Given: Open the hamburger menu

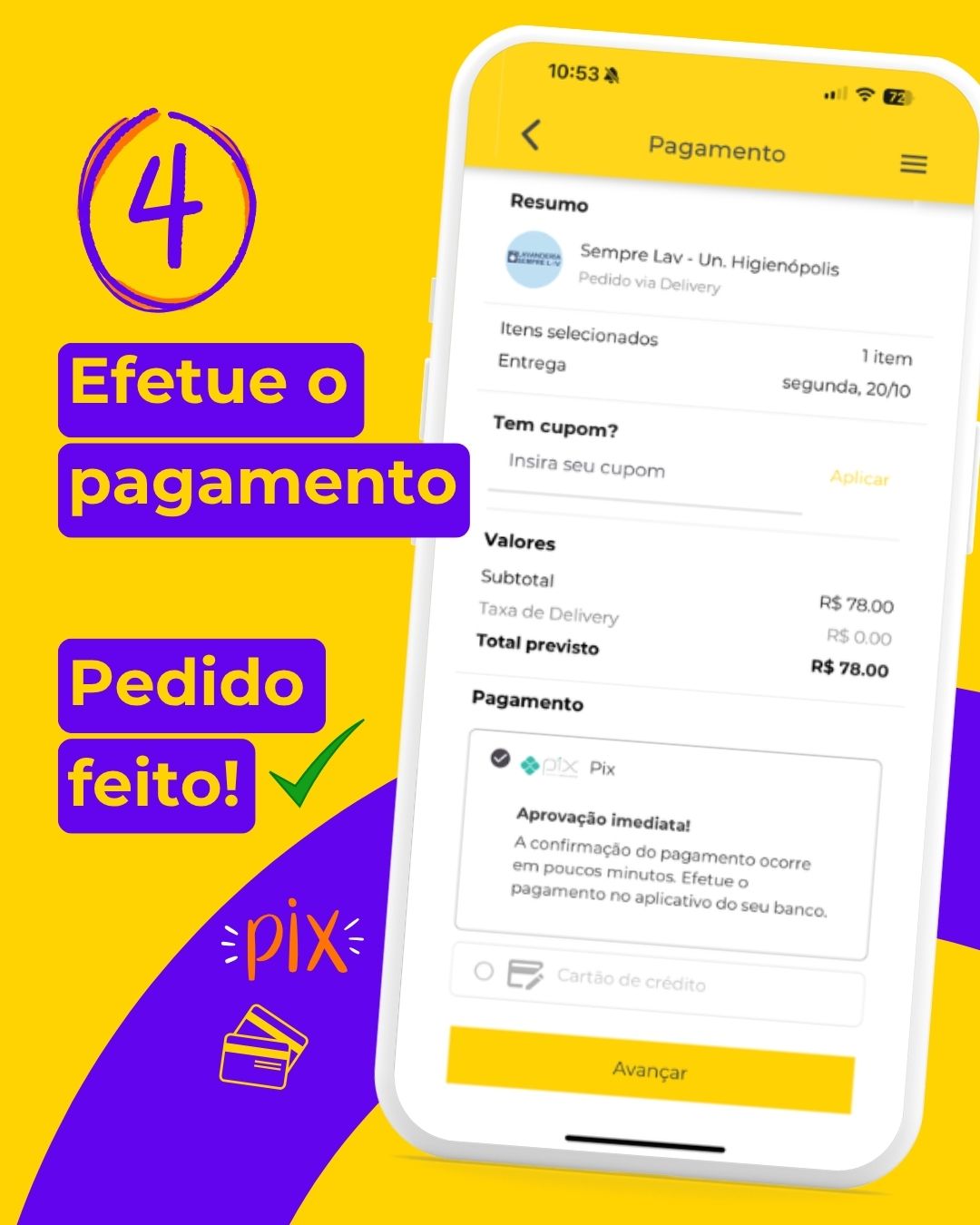Looking at the screenshot, I should (912, 164).
